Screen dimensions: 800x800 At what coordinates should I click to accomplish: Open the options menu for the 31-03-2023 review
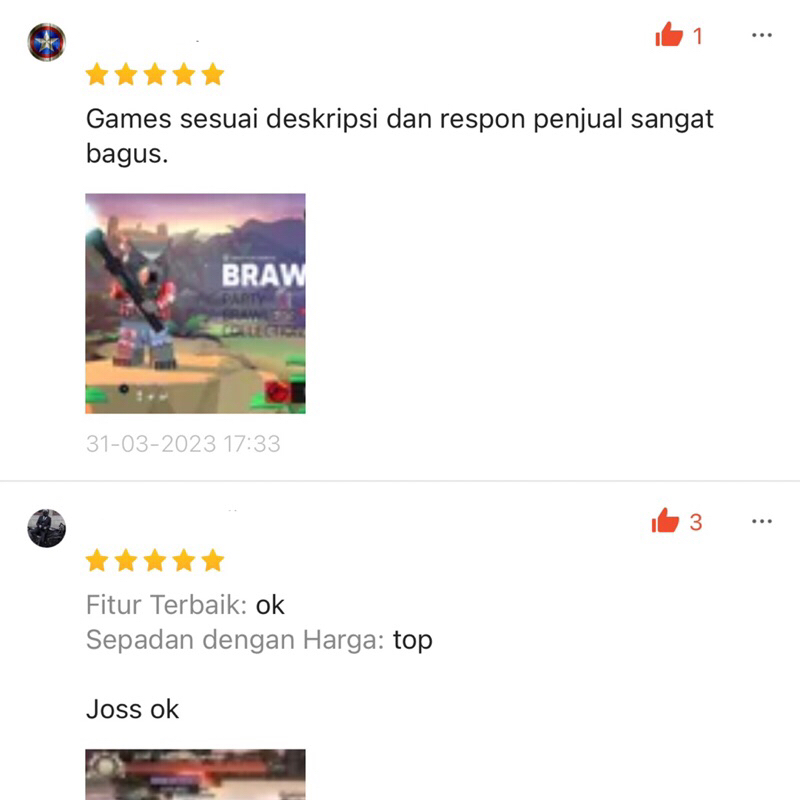coord(761,35)
